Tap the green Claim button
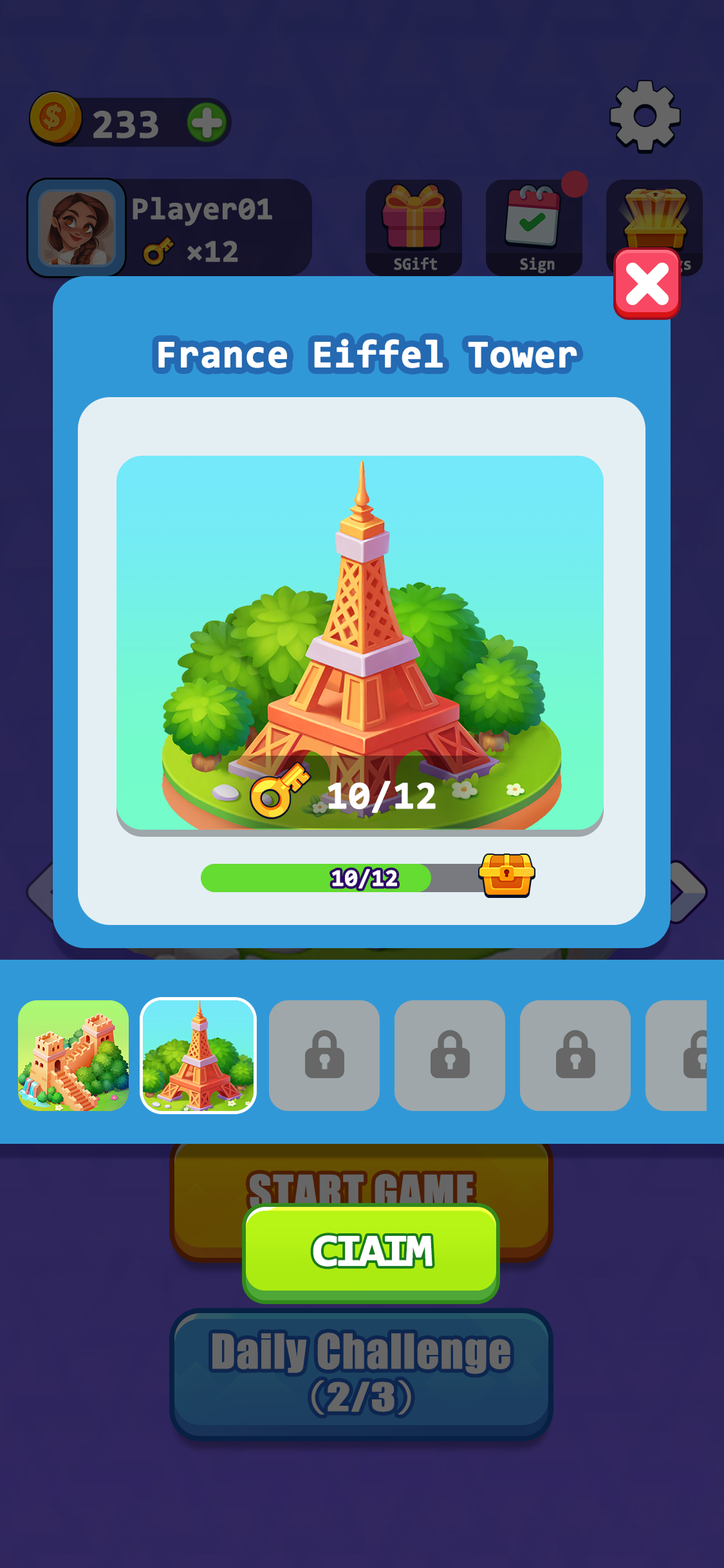 371,1251
